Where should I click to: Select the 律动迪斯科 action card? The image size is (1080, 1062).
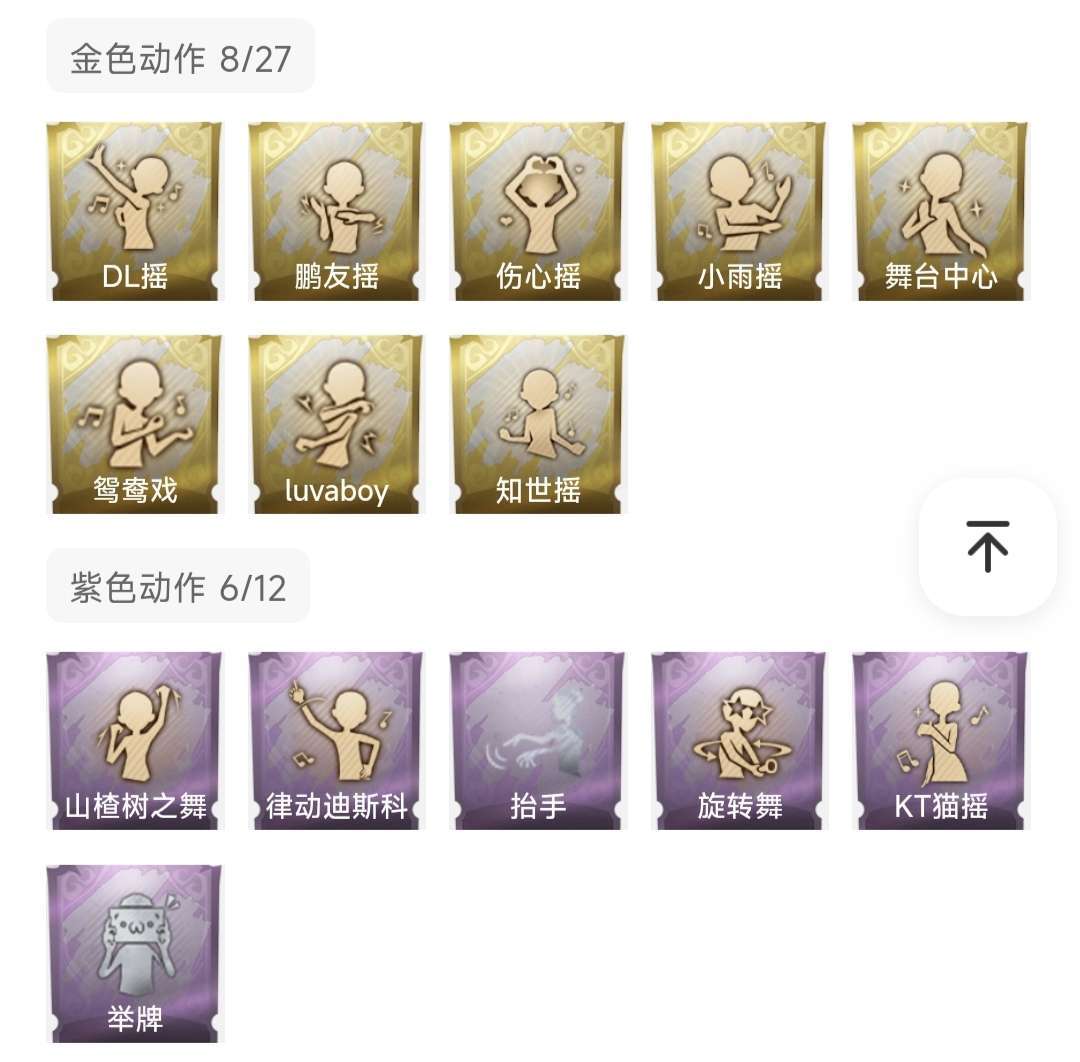click(337, 741)
